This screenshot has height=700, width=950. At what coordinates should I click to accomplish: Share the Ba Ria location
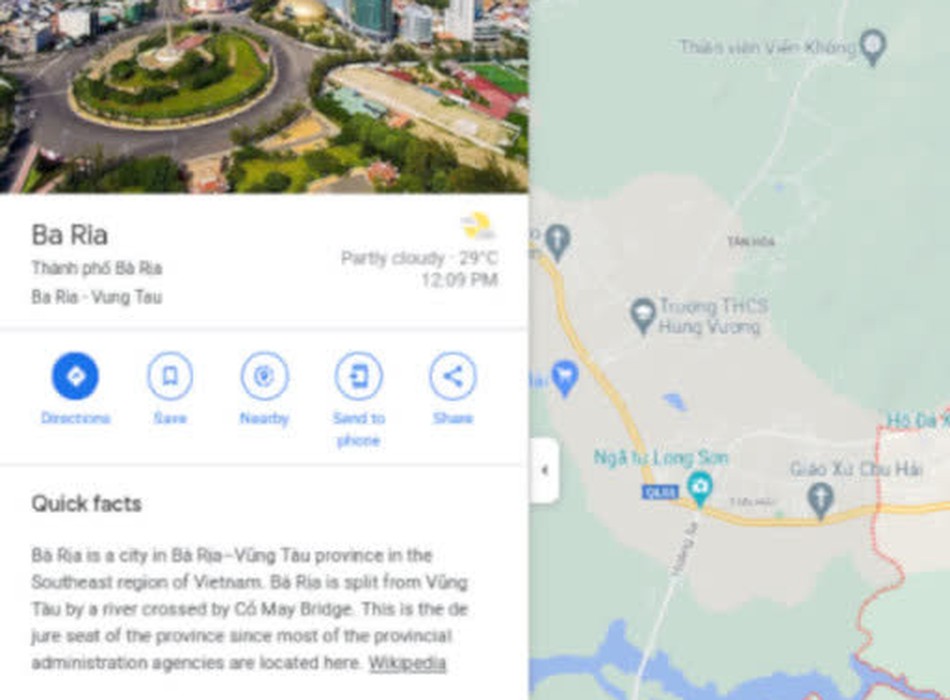pos(452,377)
